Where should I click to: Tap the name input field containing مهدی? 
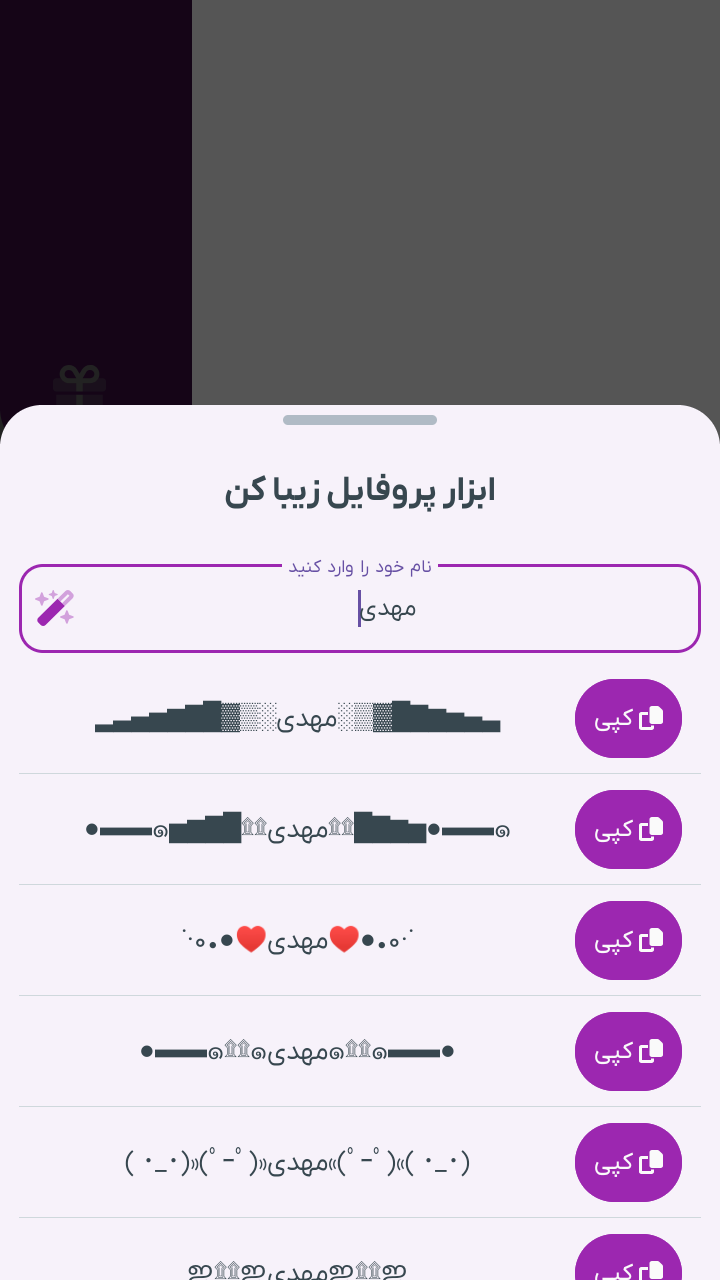tap(380, 608)
